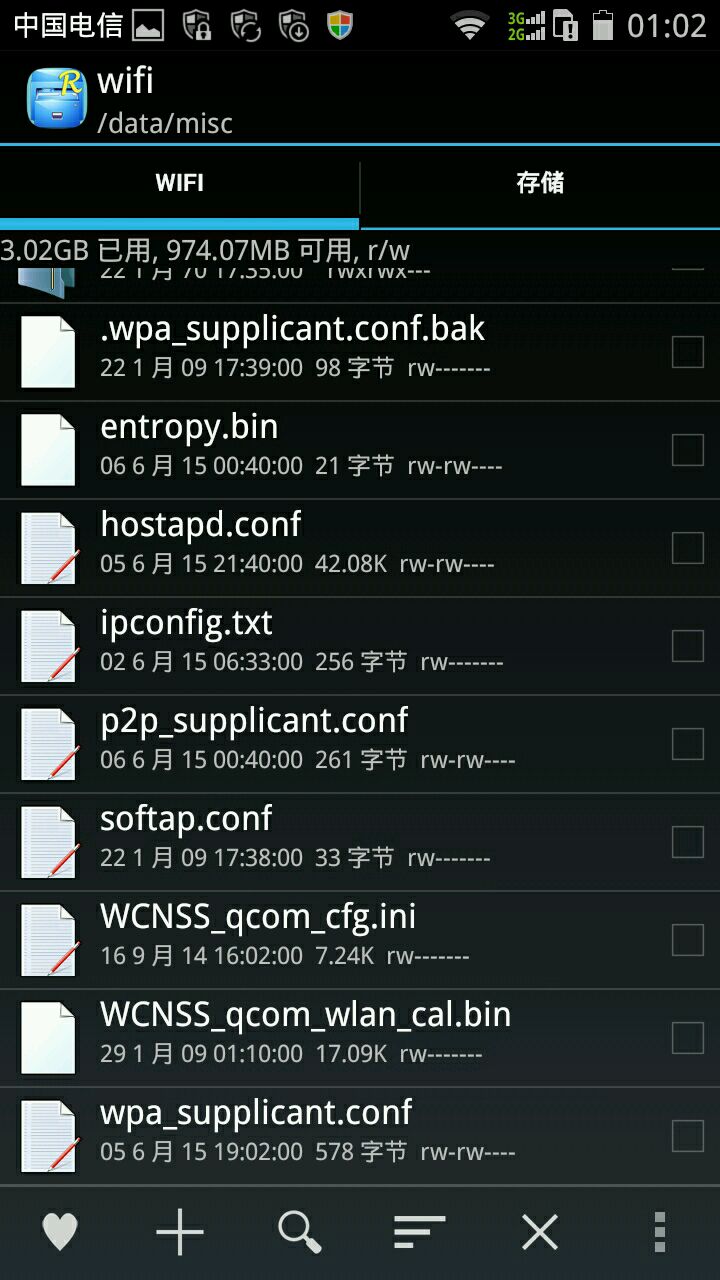Open bookmarks with the heart icon

pyautogui.click(x=60, y=1232)
